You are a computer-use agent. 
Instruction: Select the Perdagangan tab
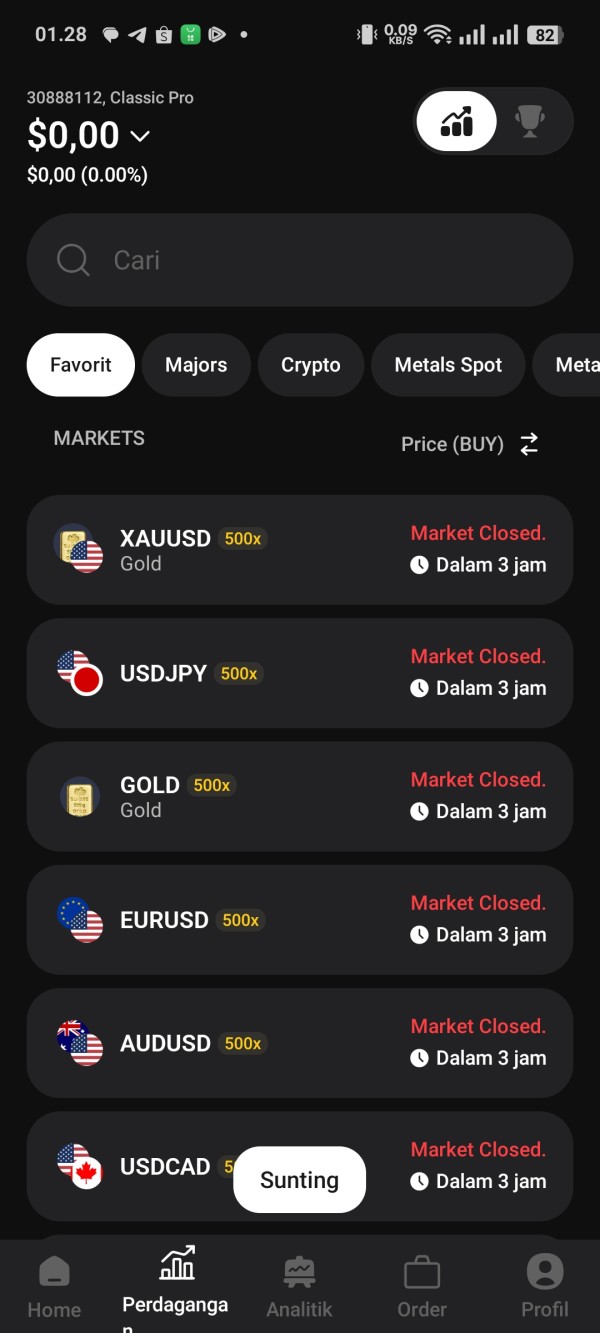click(x=176, y=1288)
